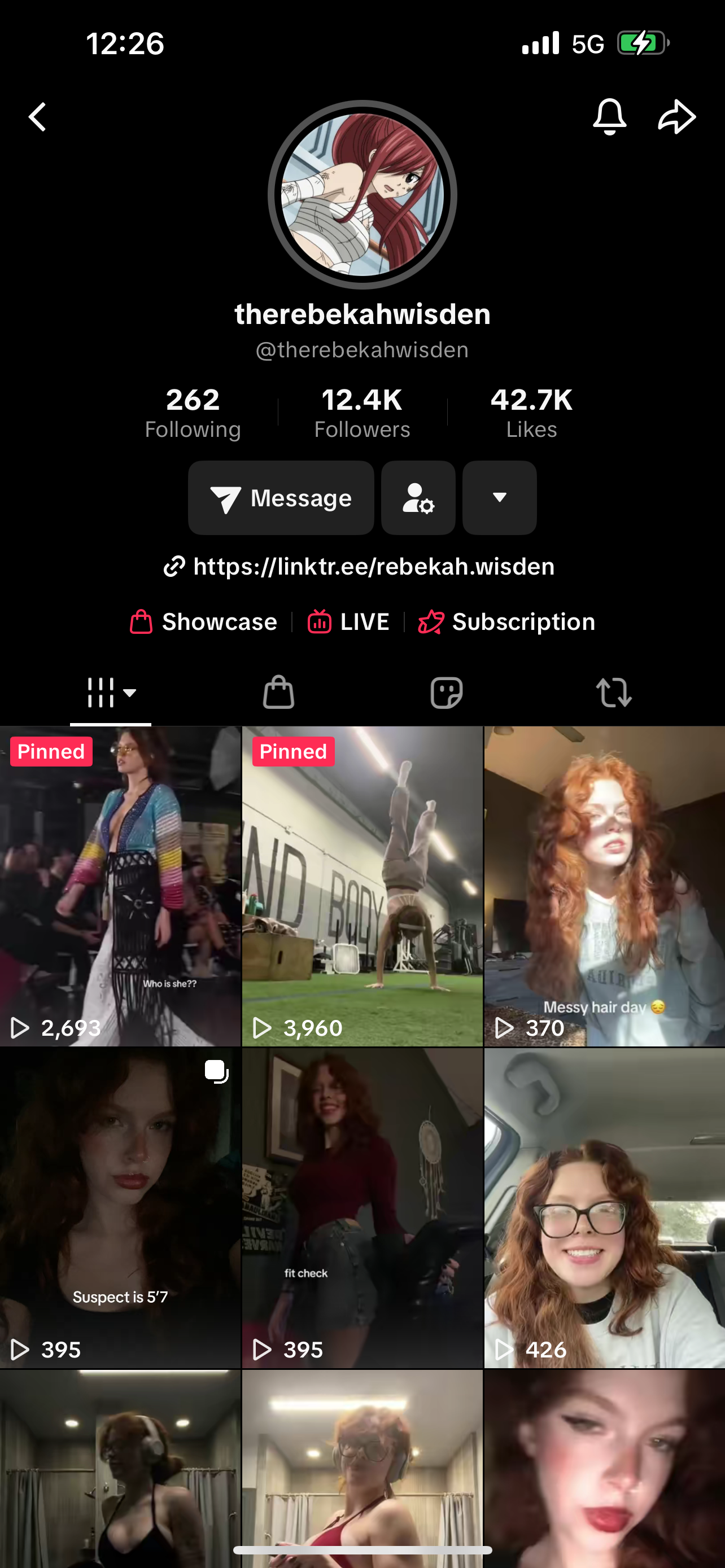Switch to the stickers tab
725x1568 pixels.
[x=446, y=692]
